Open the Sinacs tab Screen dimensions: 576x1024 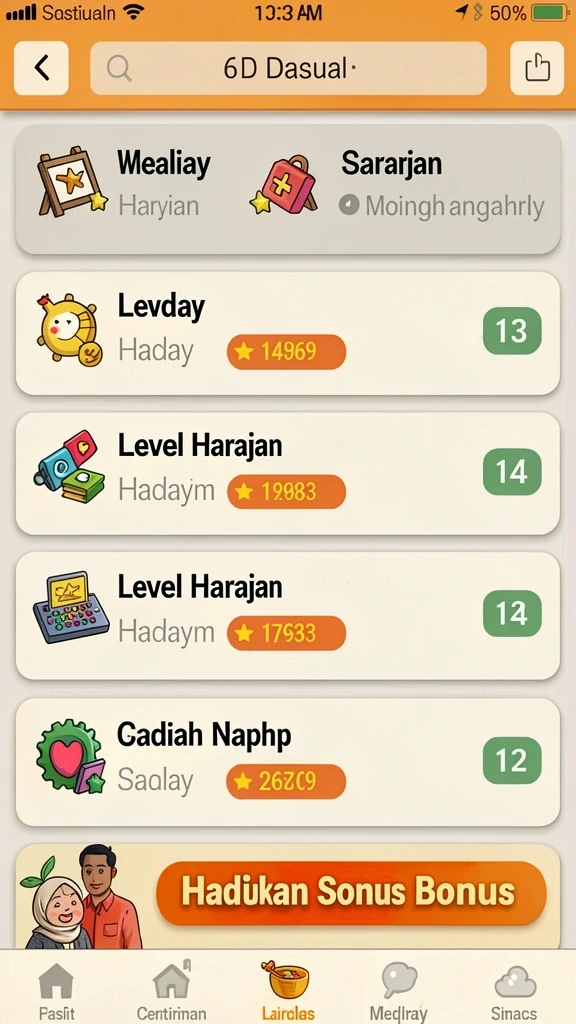pyautogui.click(x=515, y=990)
